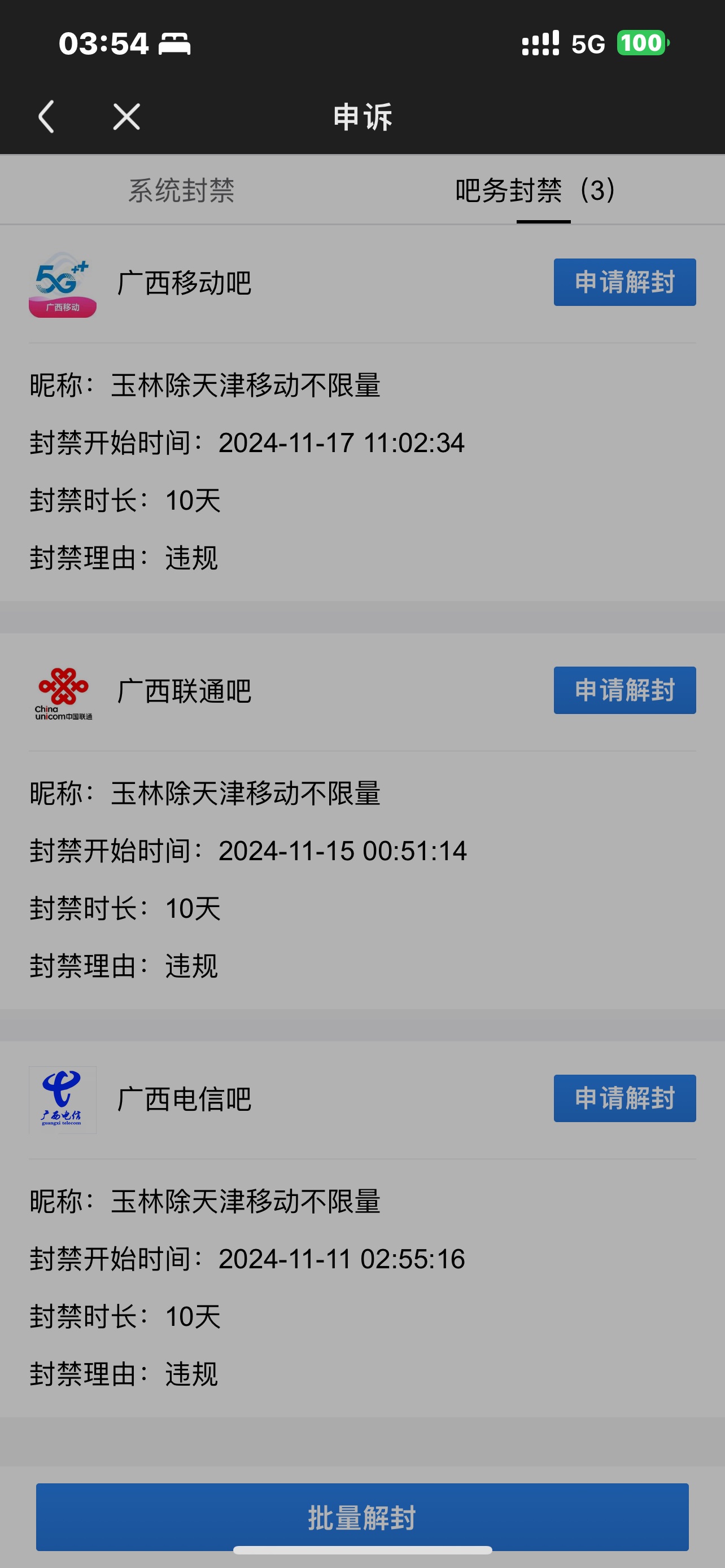Tap the 批量解封 button
725x1568 pixels.
(x=362, y=1516)
